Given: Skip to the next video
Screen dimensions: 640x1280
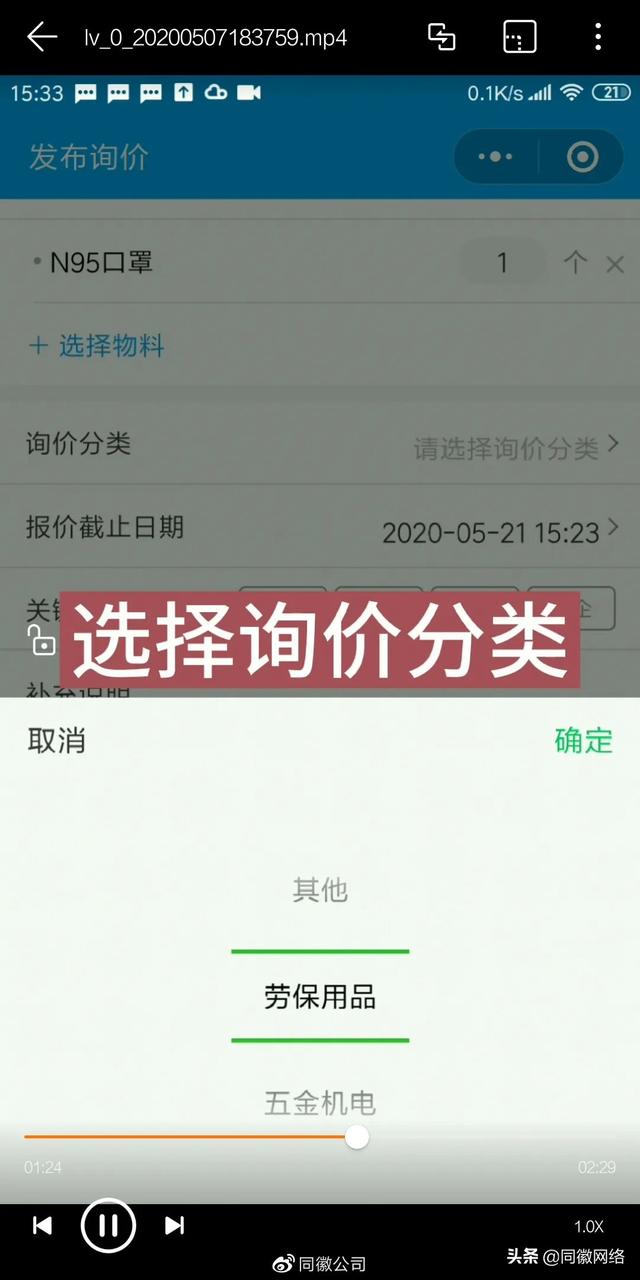Looking at the screenshot, I should click(x=174, y=1226).
